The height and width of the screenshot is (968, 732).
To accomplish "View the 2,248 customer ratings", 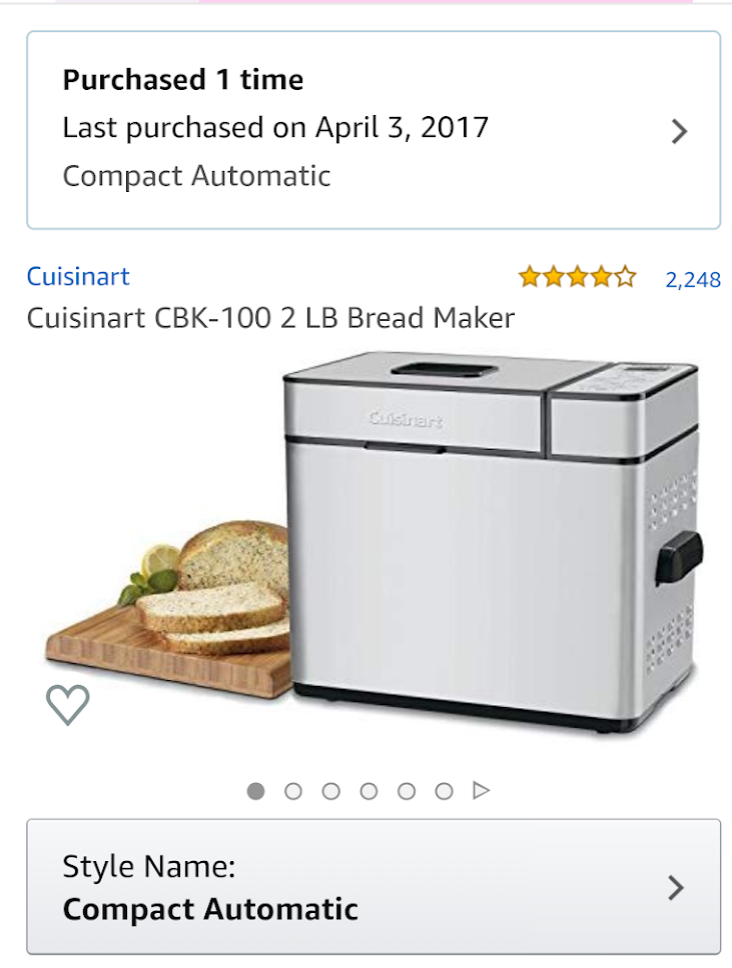I will coord(692,280).
